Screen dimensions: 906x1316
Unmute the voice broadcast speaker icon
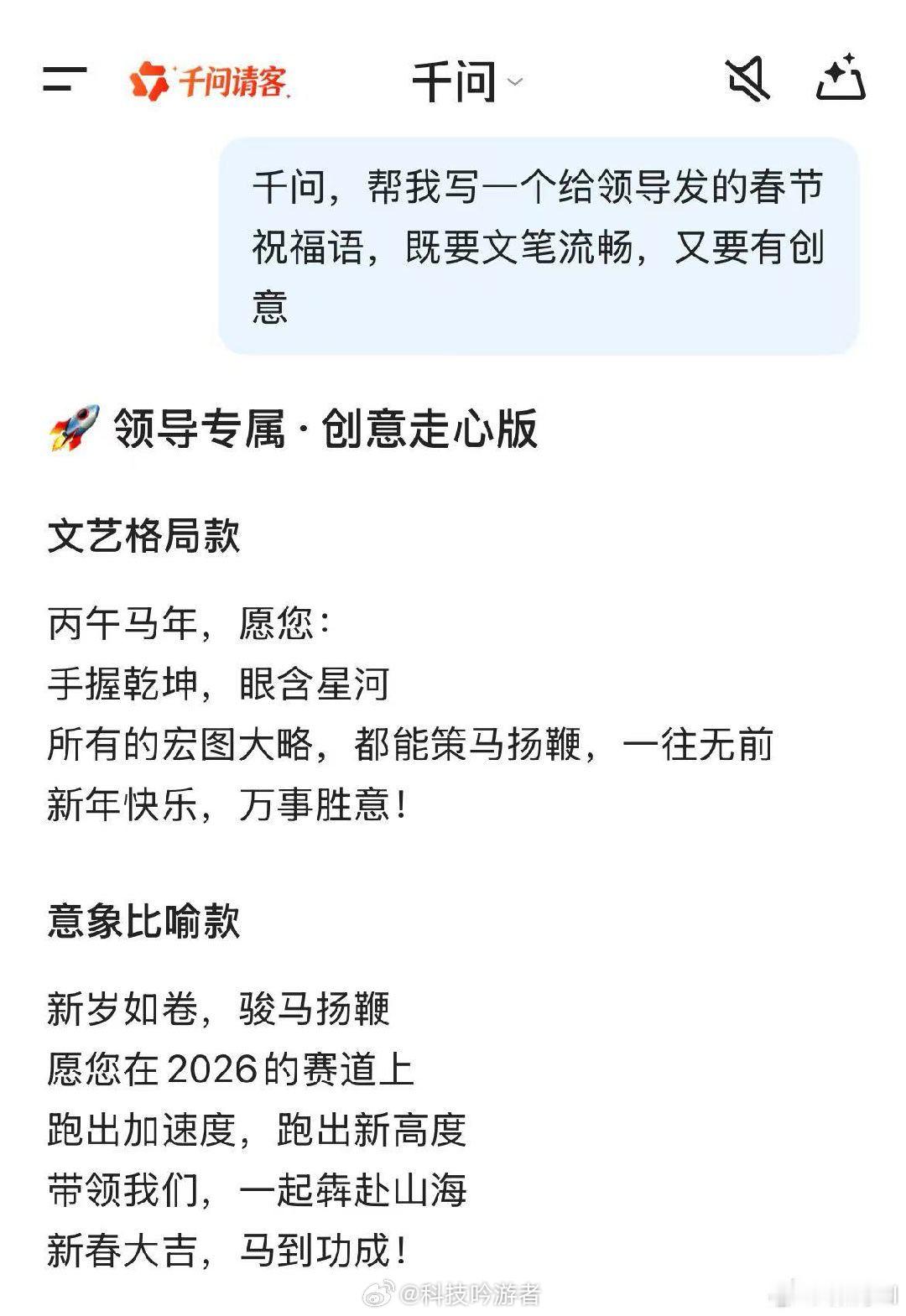[x=749, y=80]
